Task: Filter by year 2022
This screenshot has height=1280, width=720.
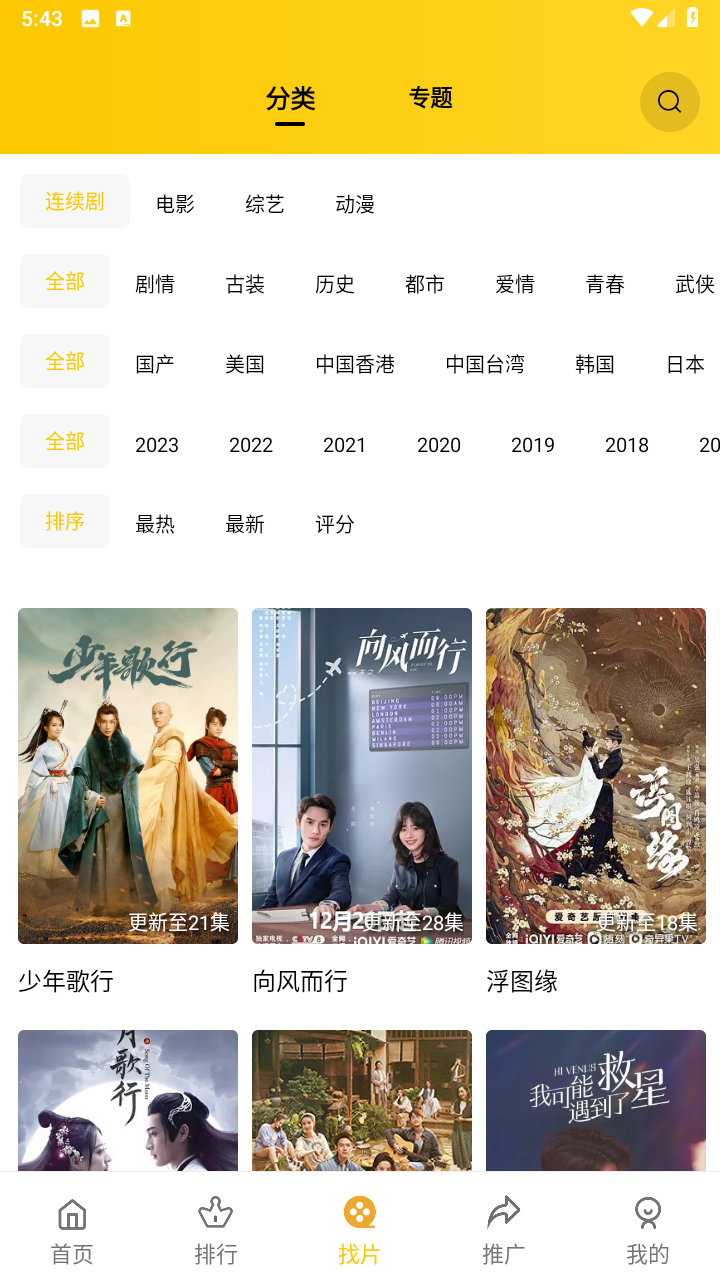Action: point(251,444)
